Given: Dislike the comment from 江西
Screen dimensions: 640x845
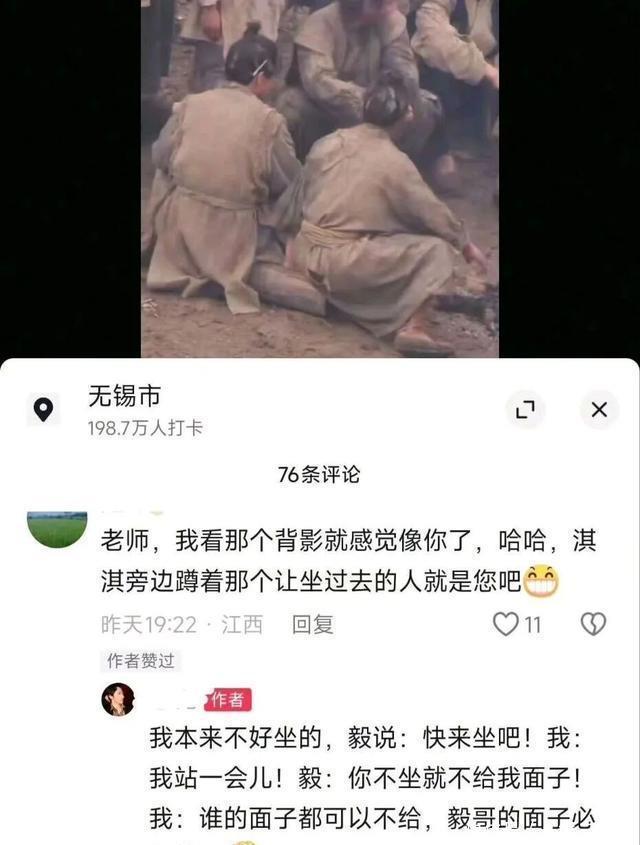Looking at the screenshot, I should (x=593, y=624).
